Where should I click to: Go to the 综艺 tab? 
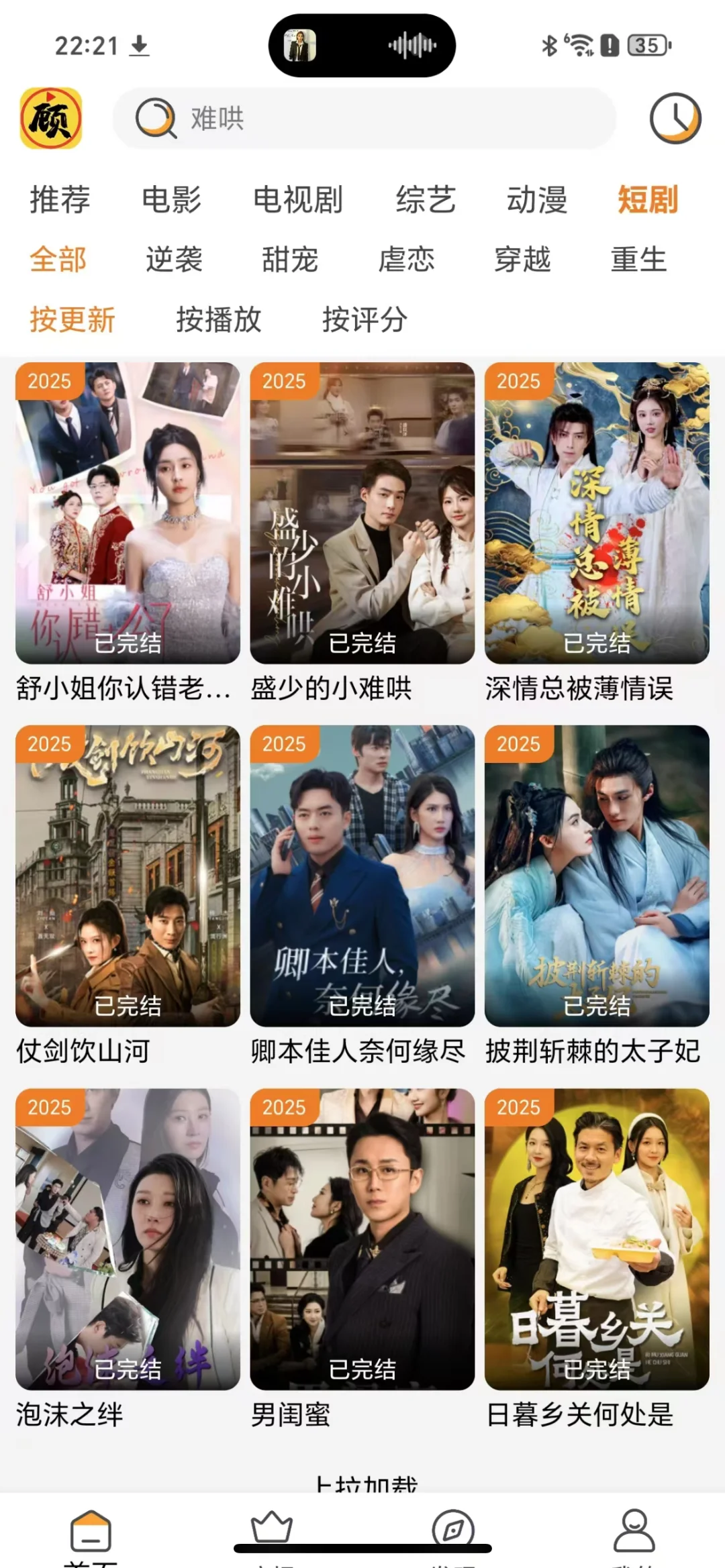click(426, 199)
